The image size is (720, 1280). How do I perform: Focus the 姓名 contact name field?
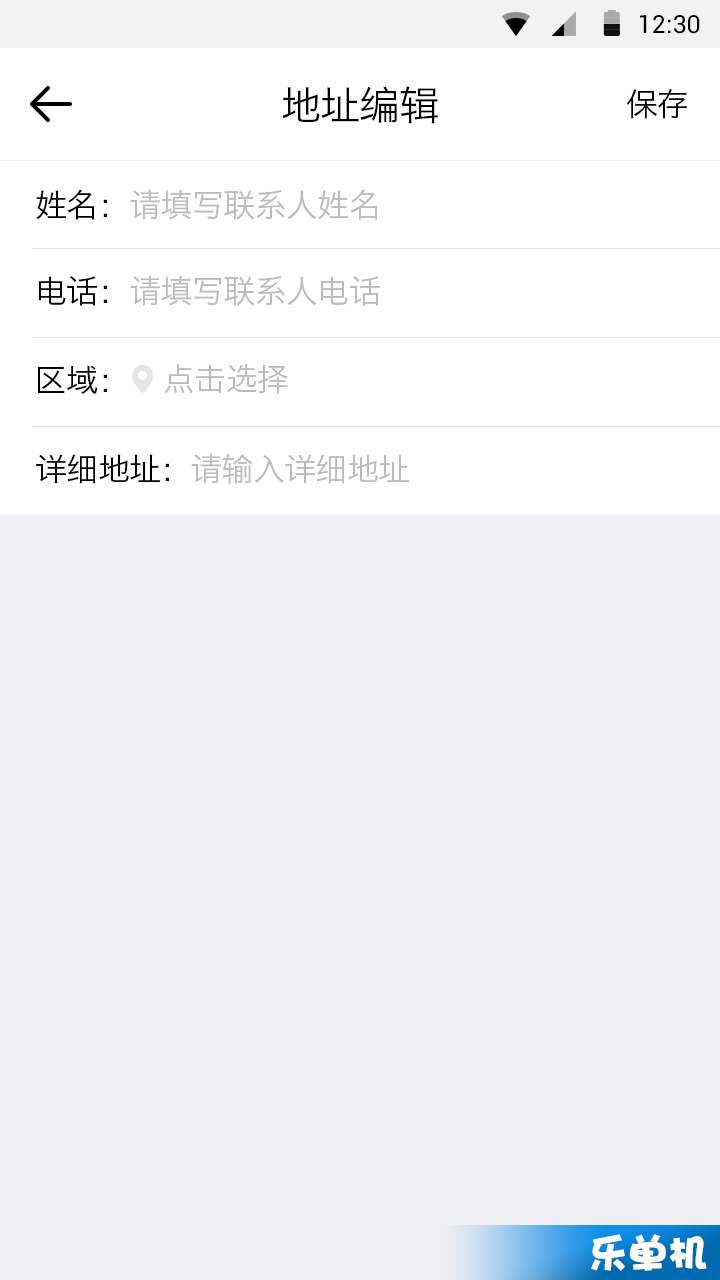(x=425, y=205)
